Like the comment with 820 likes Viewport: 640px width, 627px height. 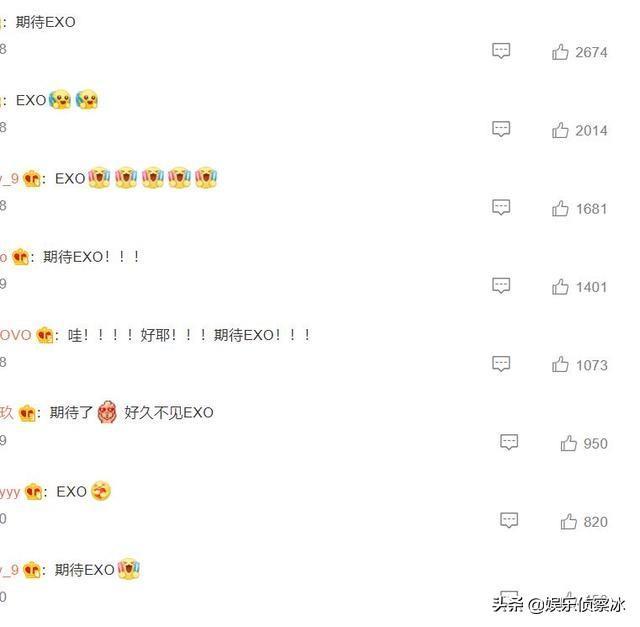(x=568, y=521)
